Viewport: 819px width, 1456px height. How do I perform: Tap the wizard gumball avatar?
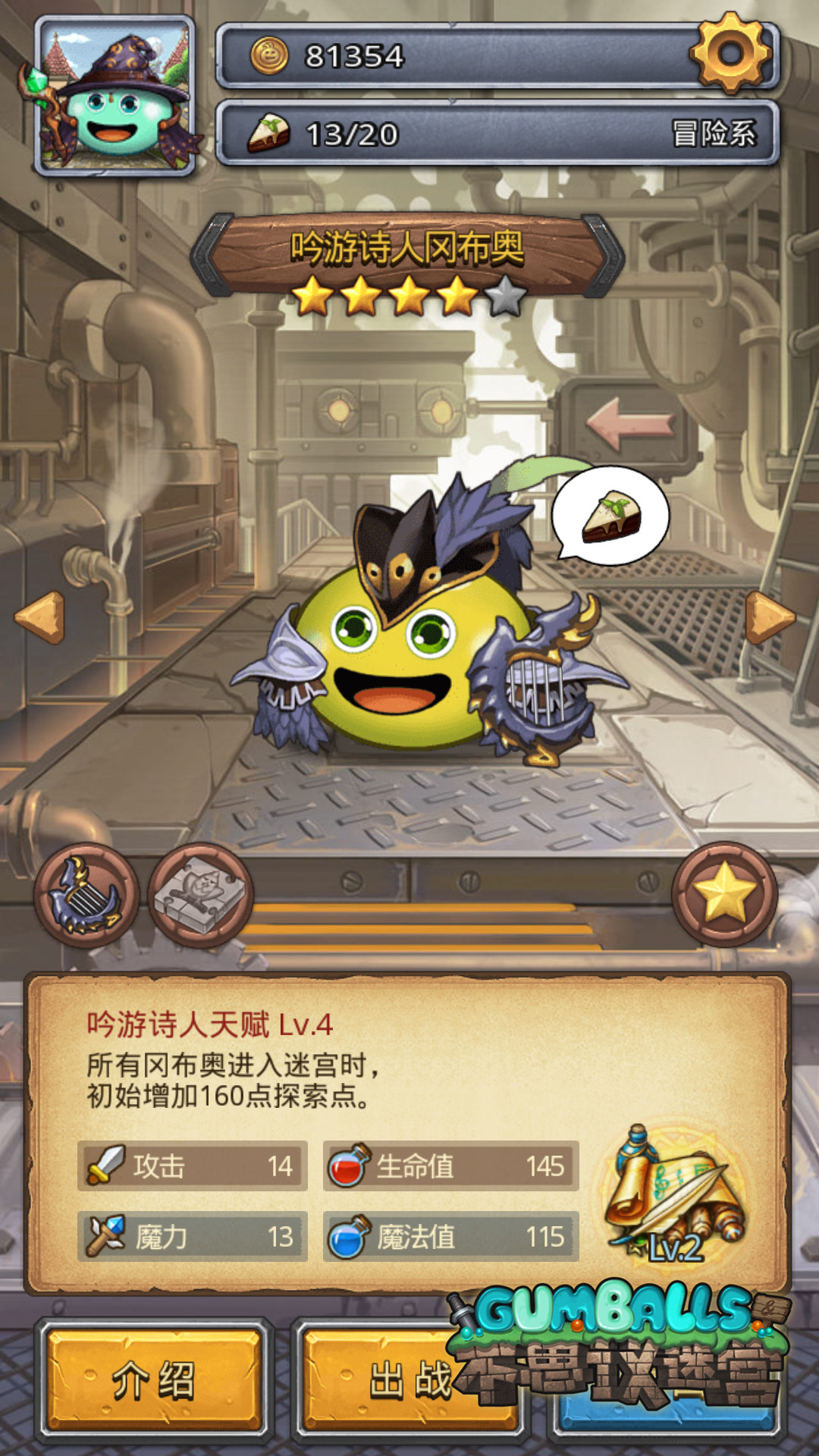[x=116, y=97]
